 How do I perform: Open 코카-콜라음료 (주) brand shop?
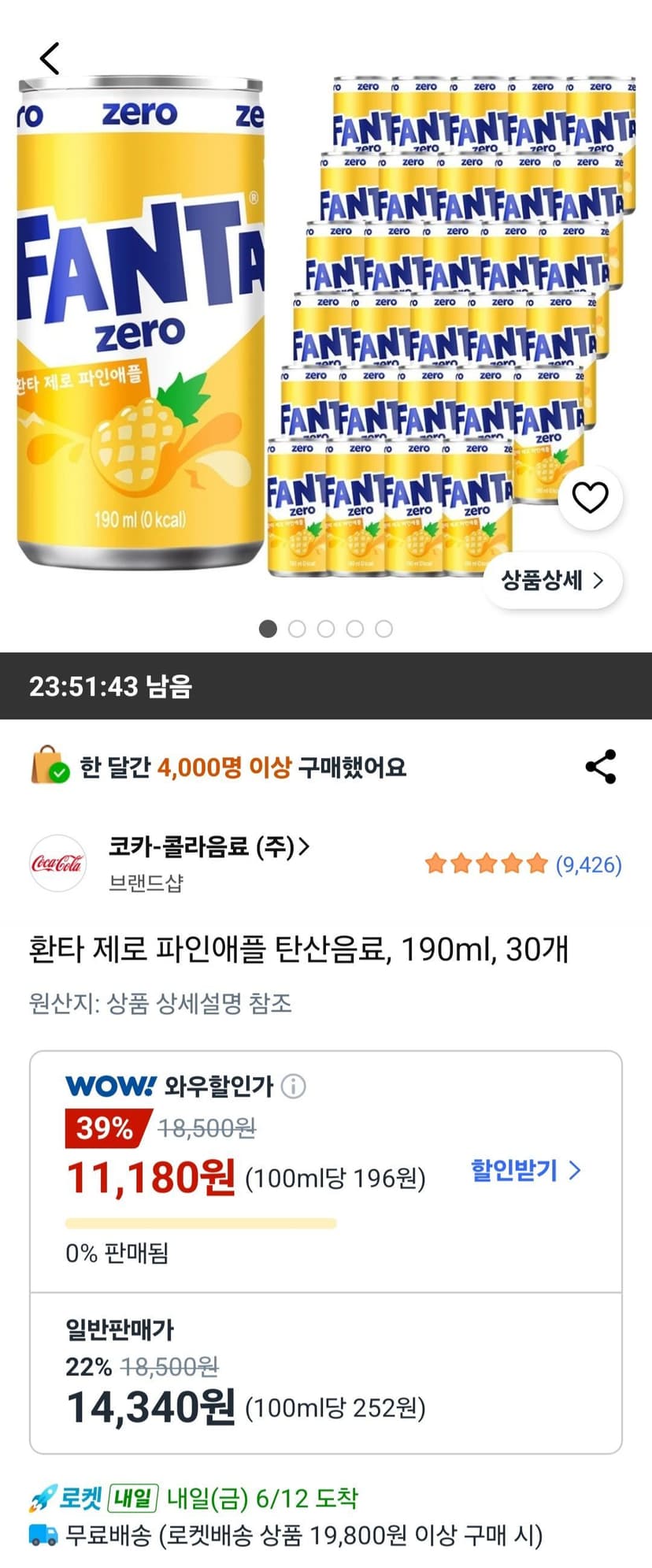[209, 847]
